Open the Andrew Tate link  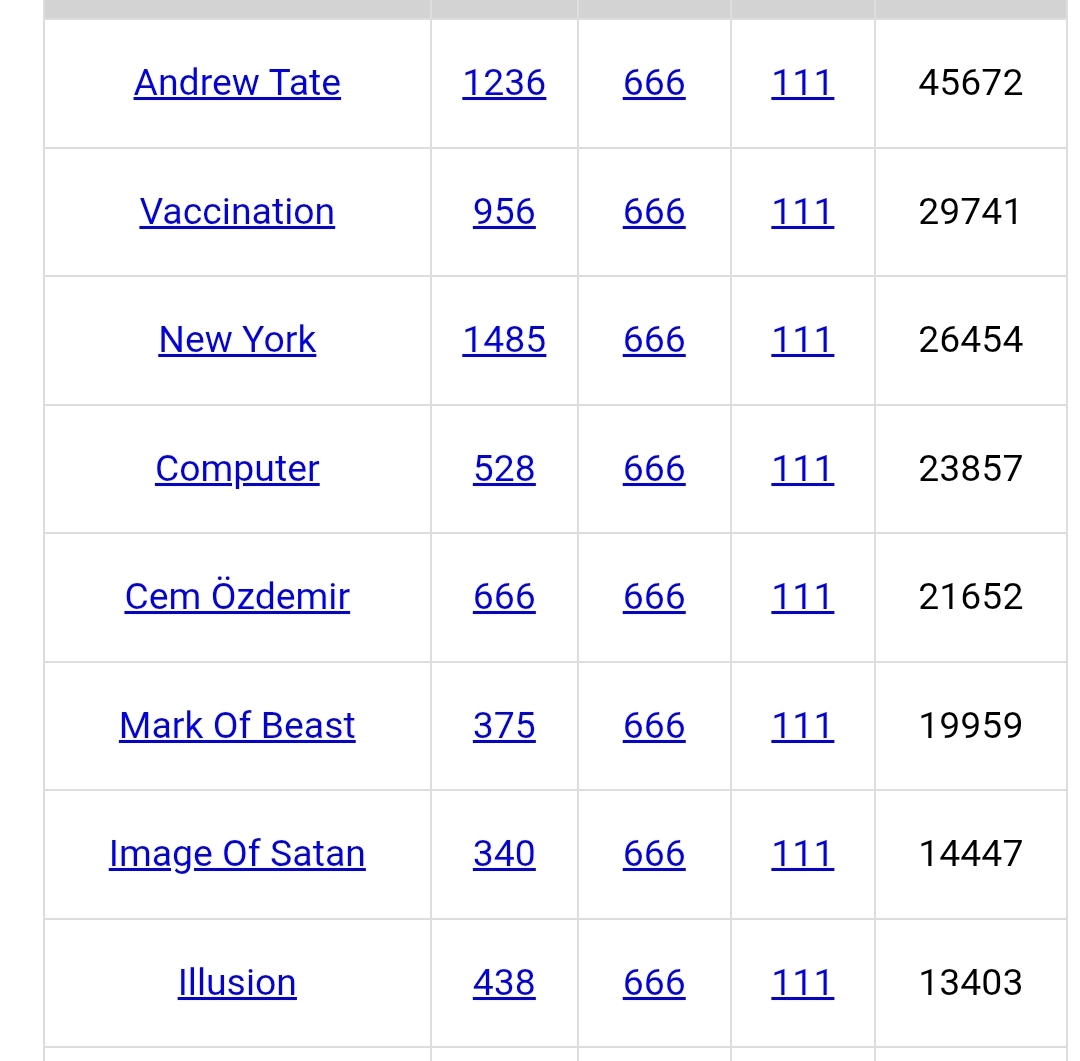237,83
